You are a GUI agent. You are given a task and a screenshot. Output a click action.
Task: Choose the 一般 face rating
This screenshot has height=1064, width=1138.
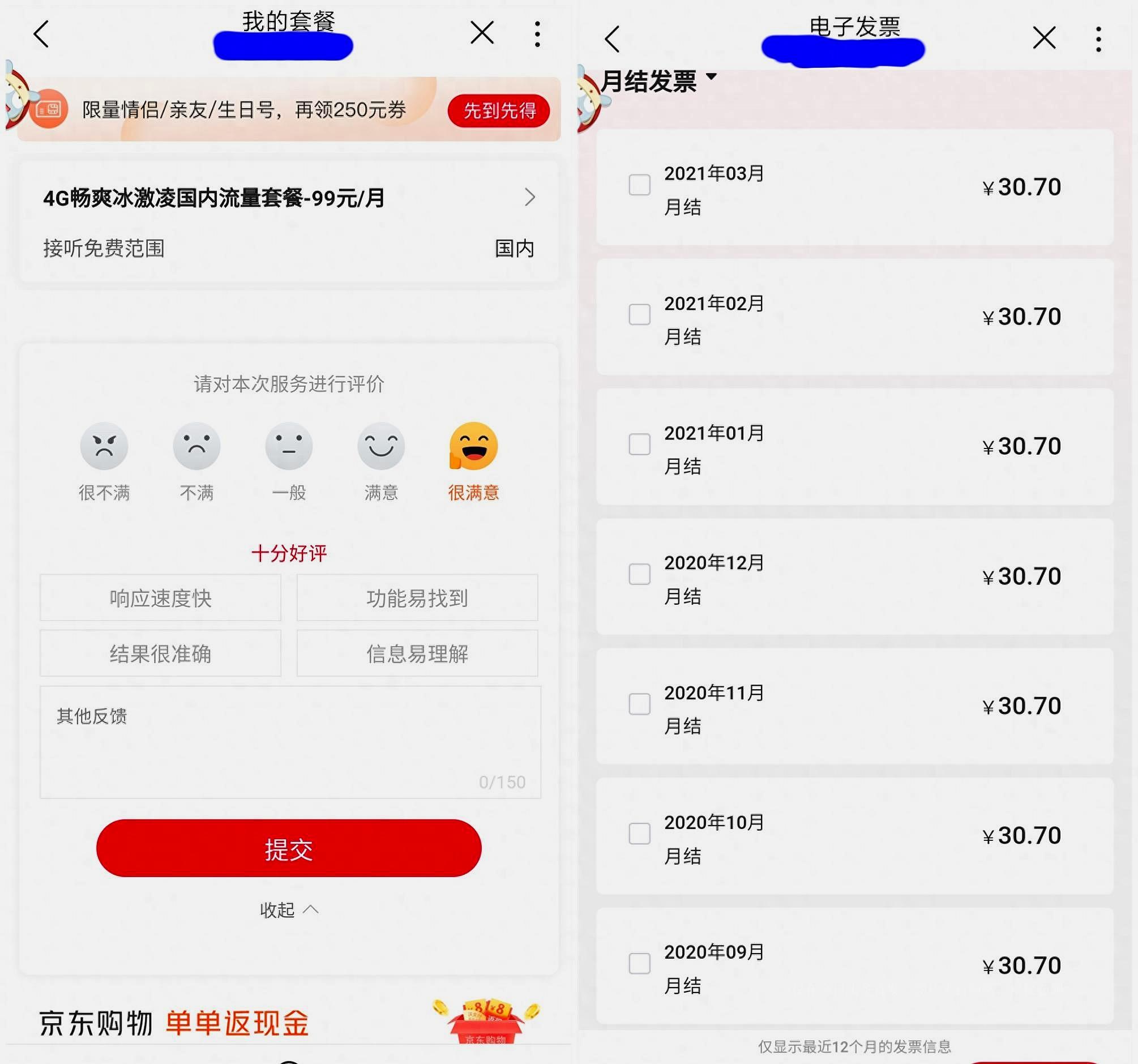pyautogui.click(x=289, y=447)
